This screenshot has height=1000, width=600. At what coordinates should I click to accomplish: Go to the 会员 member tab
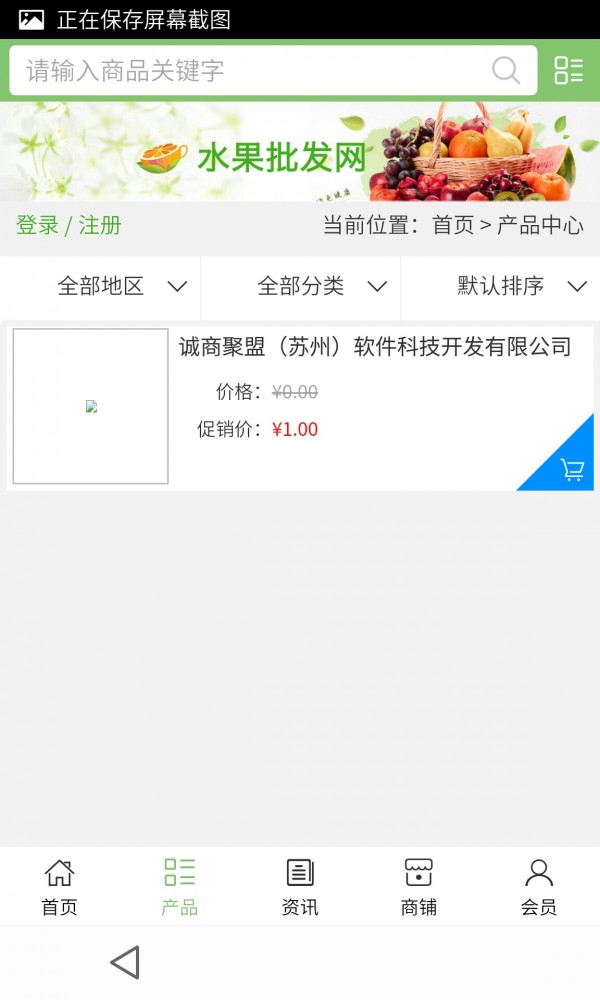click(539, 886)
